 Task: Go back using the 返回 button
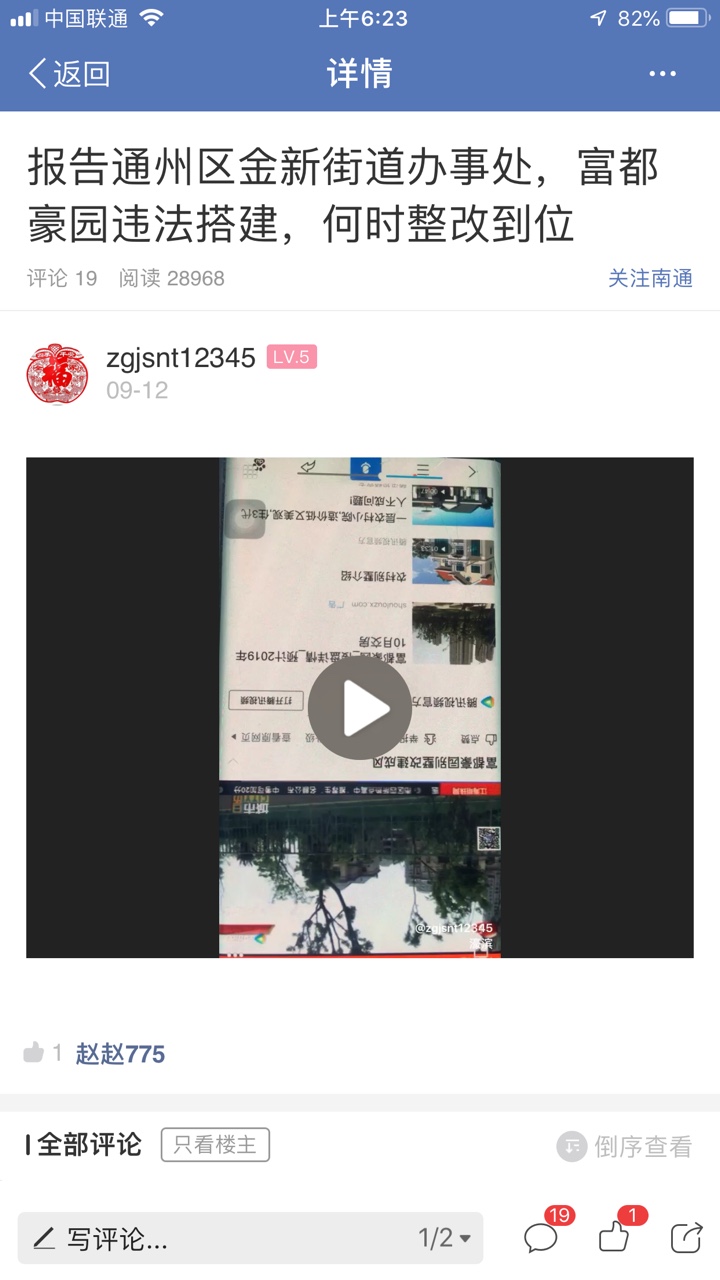[x=68, y=74]
